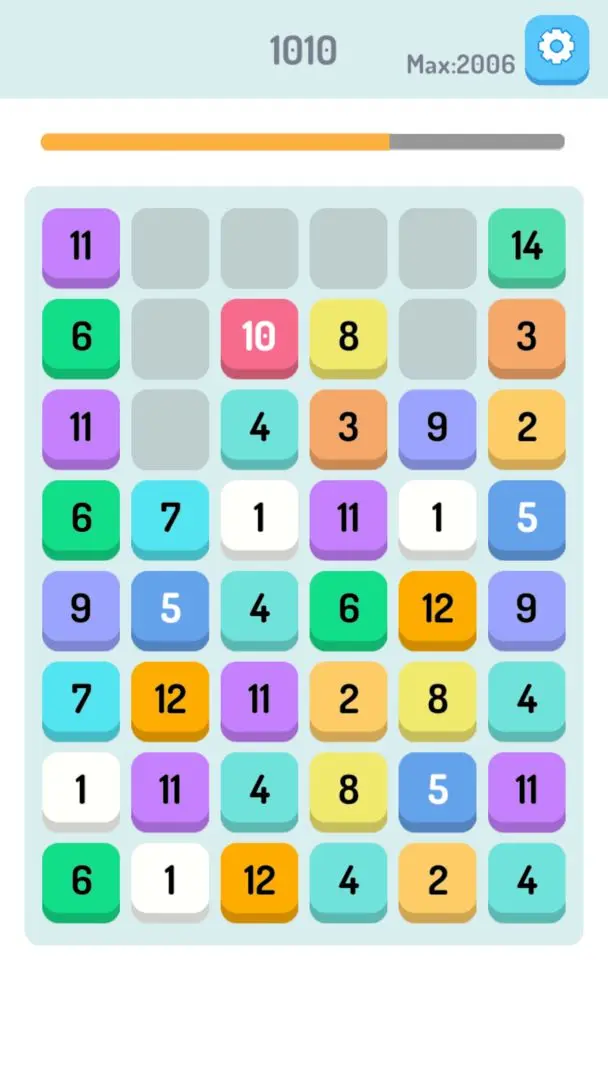Select the 9 tile between 3 and 2
The width and height of the screenshot is (608, 1080).
click(x=437, y=427)
